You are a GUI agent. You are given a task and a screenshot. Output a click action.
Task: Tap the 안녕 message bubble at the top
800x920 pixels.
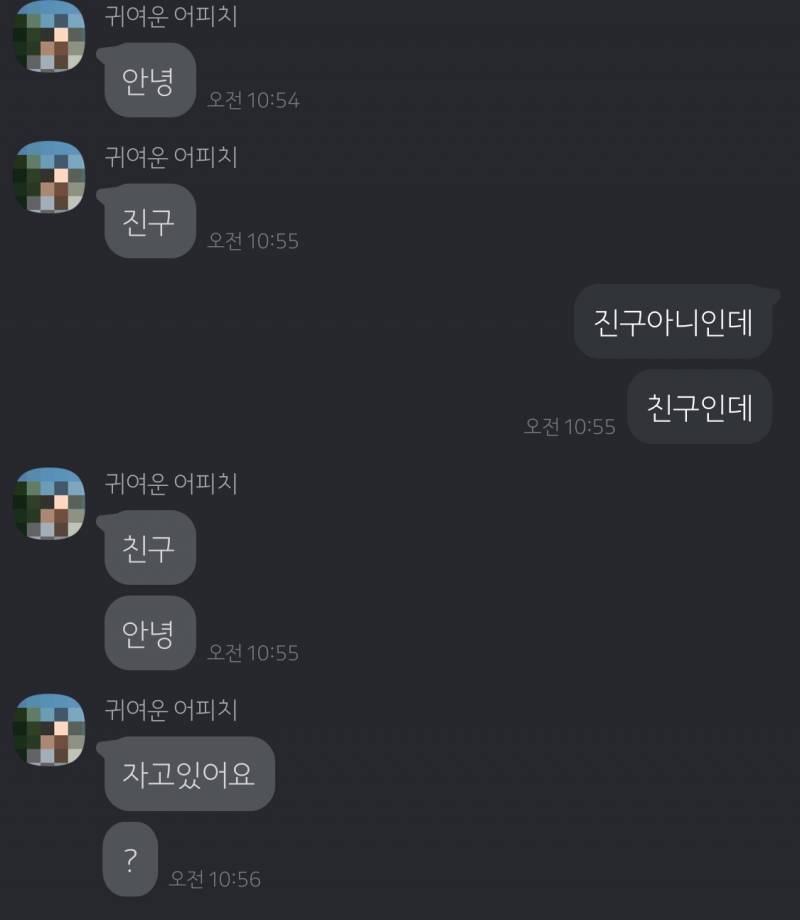[x=148, y=79]
